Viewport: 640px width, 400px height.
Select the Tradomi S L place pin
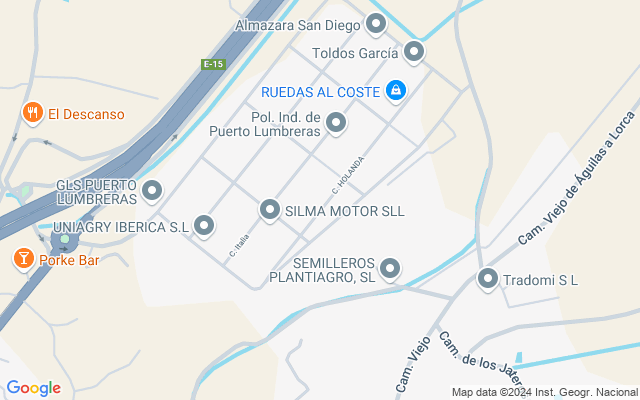(x=488, y=279)
